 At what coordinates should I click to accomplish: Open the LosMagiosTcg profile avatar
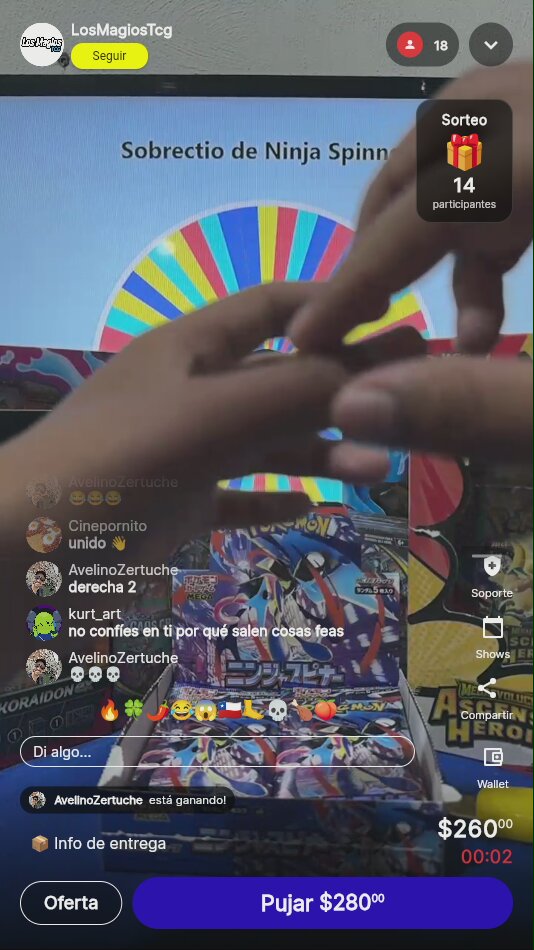click(x=42, y=44)
